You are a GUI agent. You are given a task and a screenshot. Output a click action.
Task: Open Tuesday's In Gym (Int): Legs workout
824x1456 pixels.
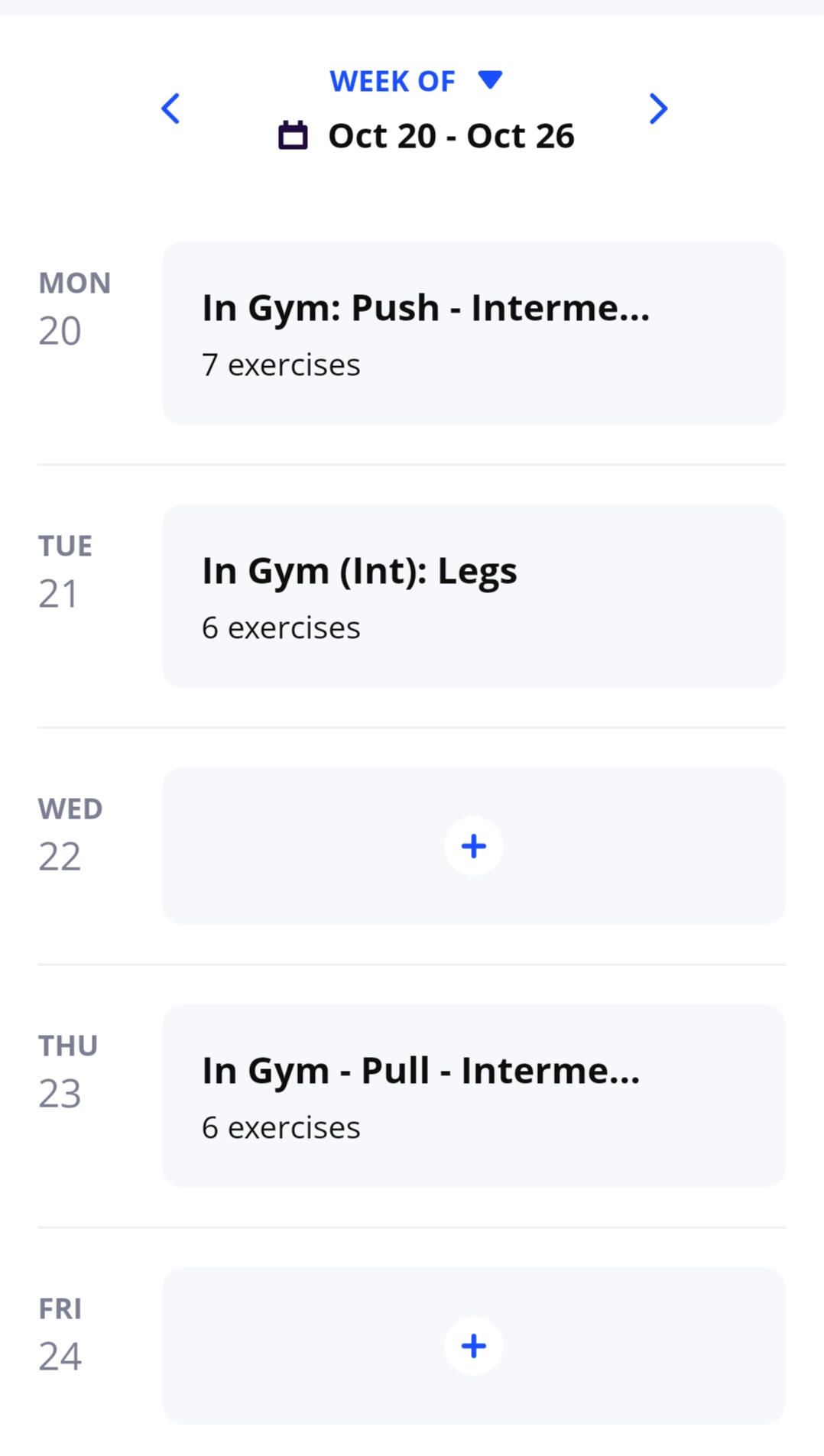(473, 596)
